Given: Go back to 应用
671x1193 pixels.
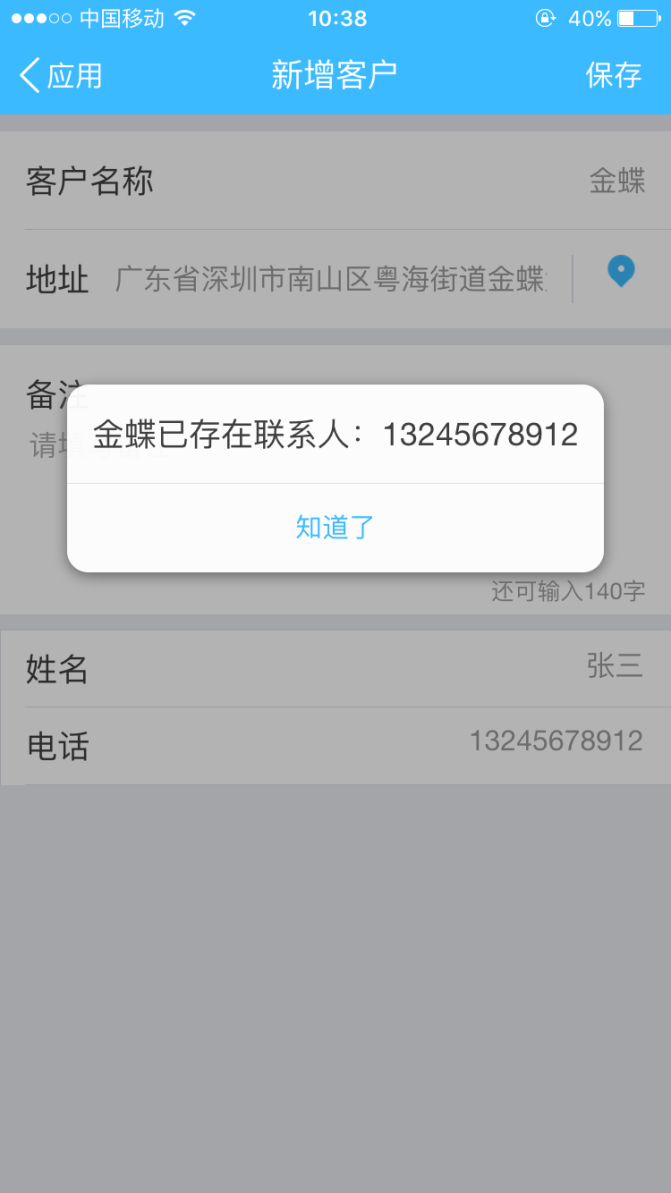Looking at the screenshot, I should click(61, 75).
